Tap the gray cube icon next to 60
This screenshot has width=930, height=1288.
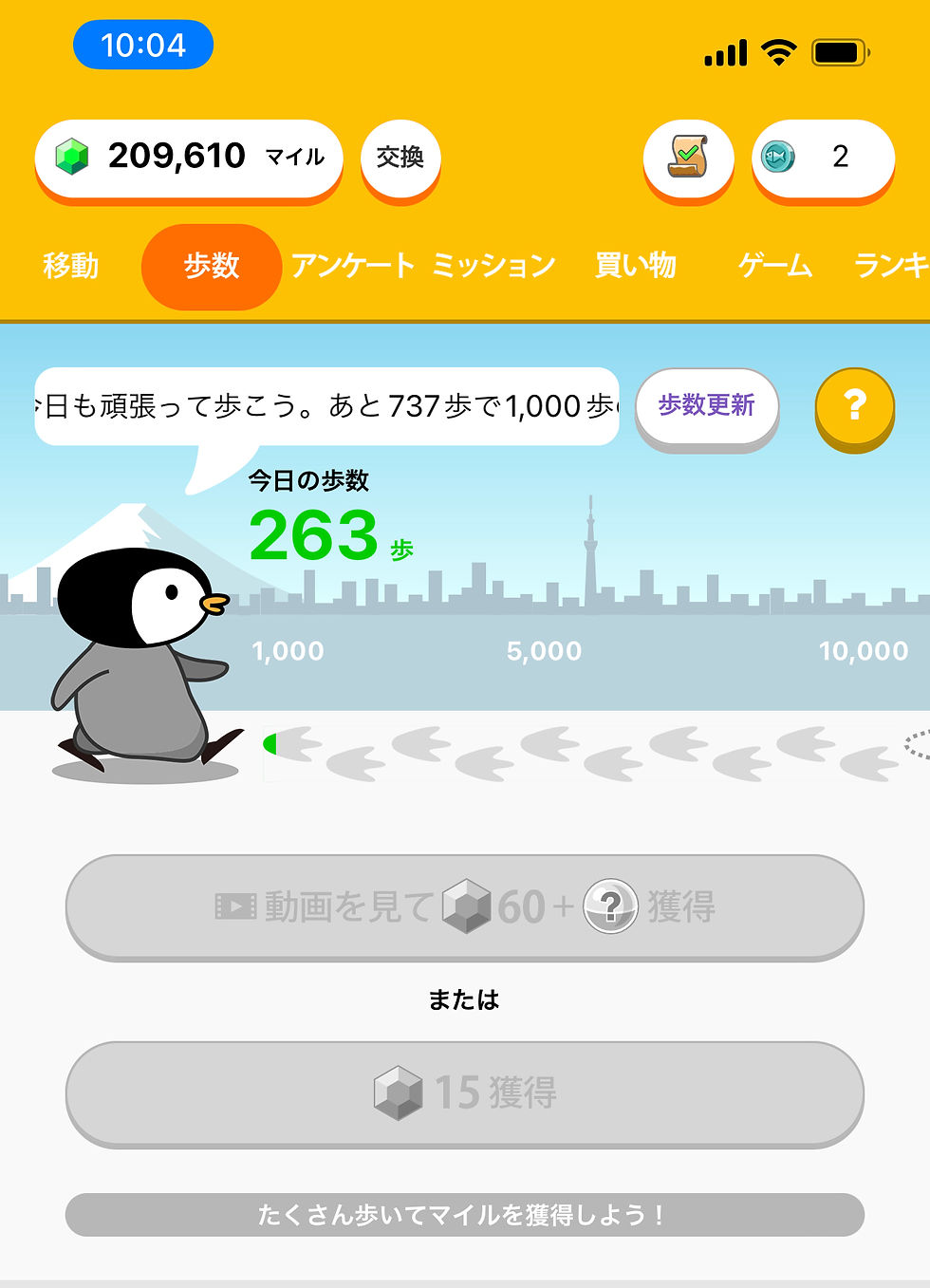(464, 906)
